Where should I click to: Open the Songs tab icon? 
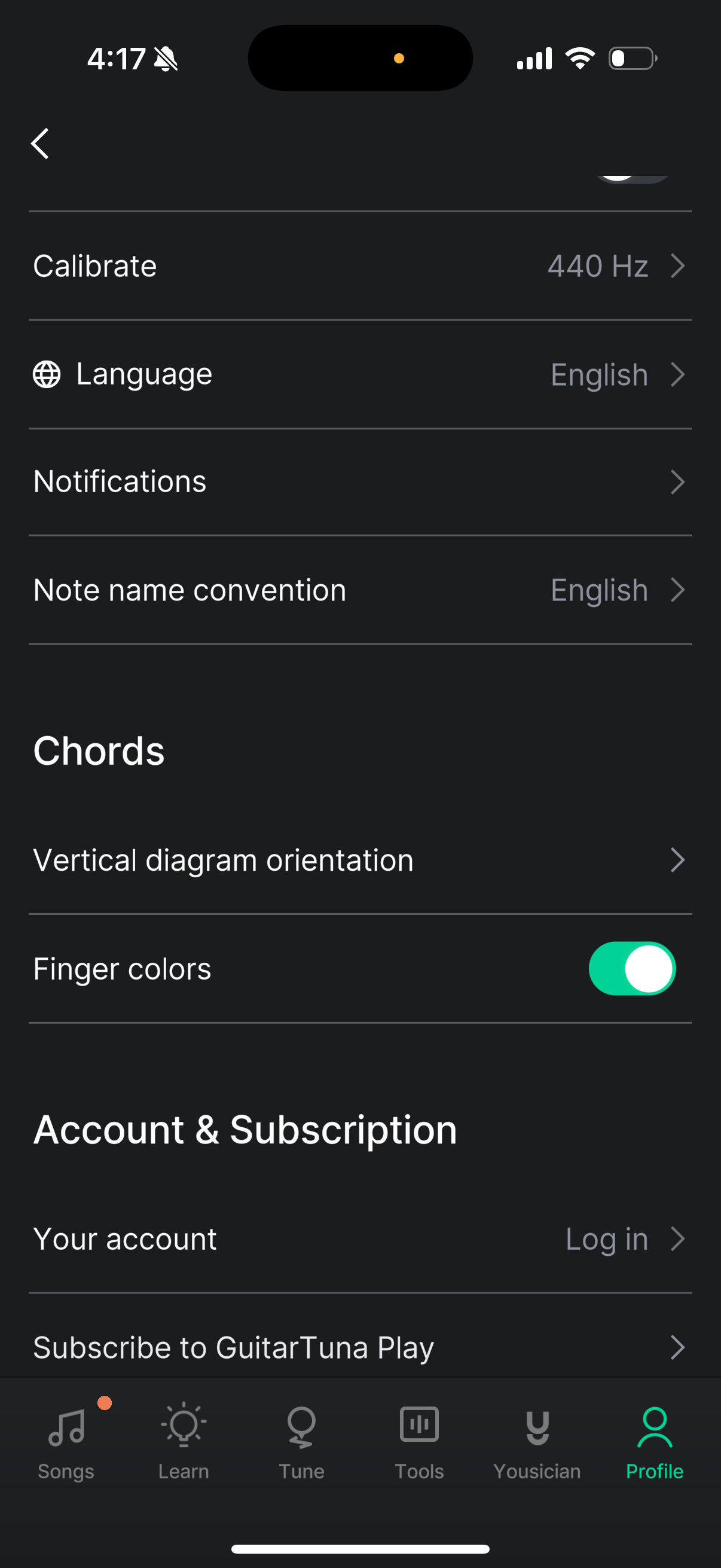(x=66, y=1426)
